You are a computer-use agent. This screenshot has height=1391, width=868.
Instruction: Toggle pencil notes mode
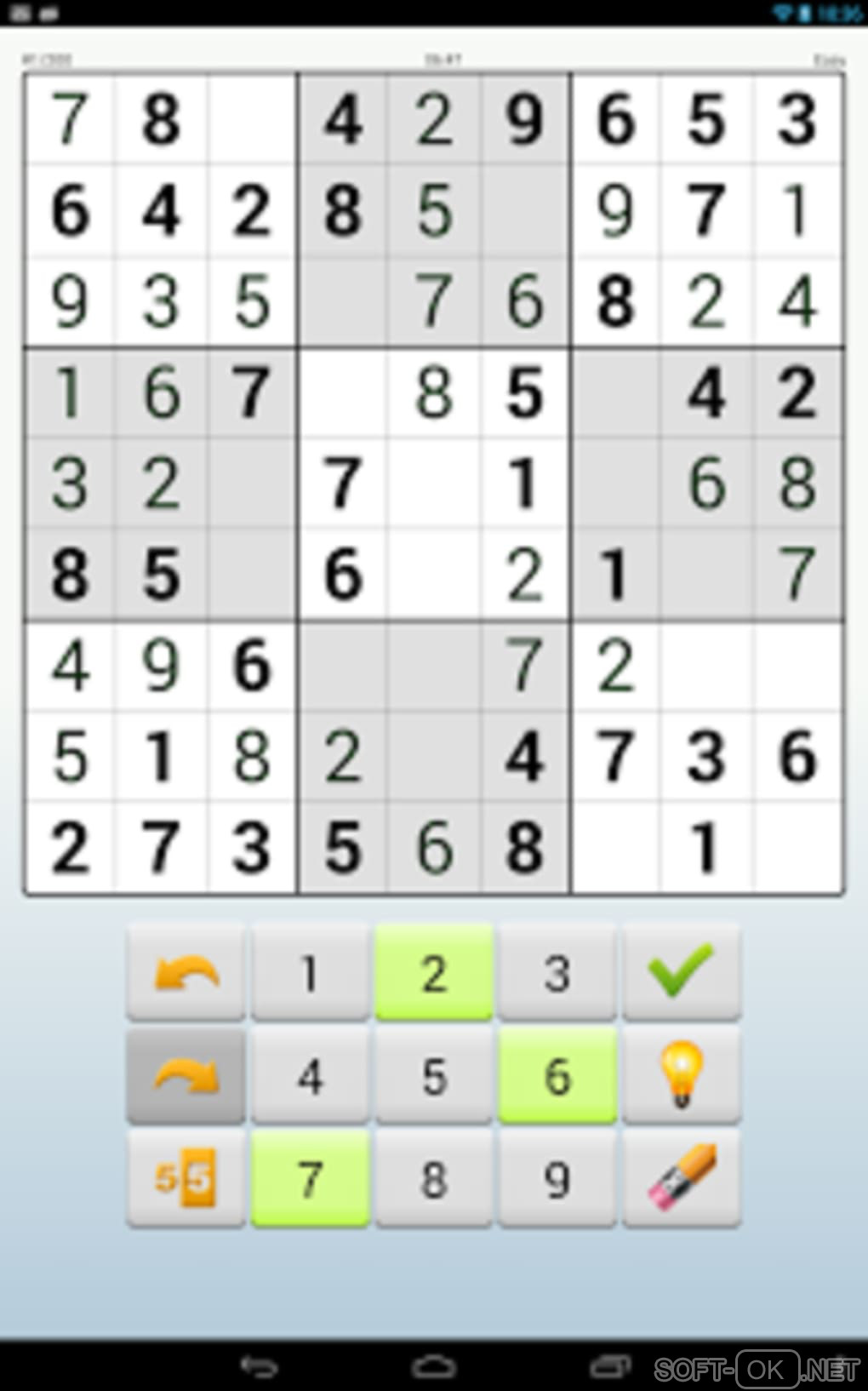[x=186, y=1179]
